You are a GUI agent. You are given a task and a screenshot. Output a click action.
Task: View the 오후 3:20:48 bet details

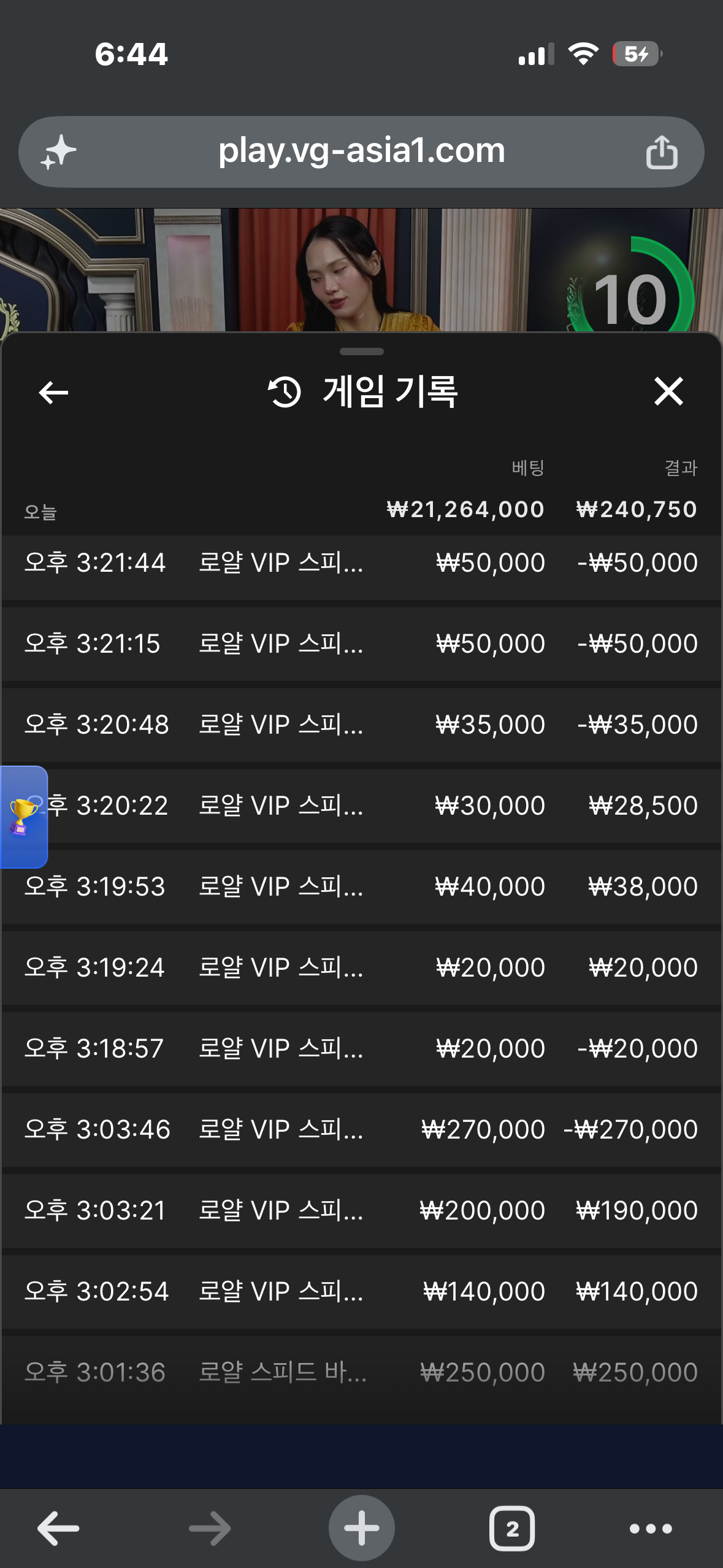361,725
